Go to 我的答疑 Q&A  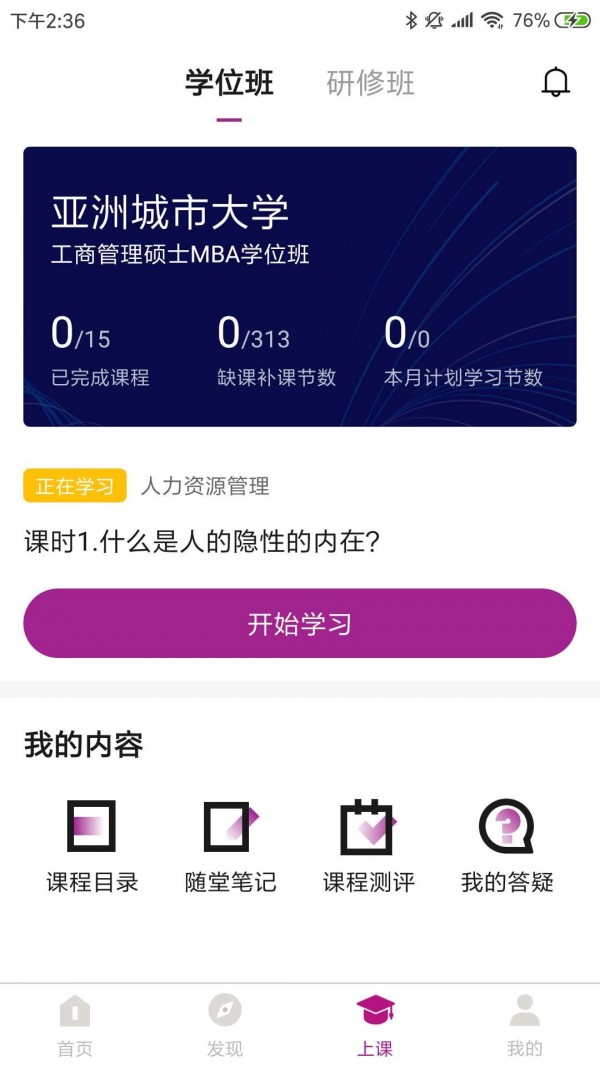[507, 845]
